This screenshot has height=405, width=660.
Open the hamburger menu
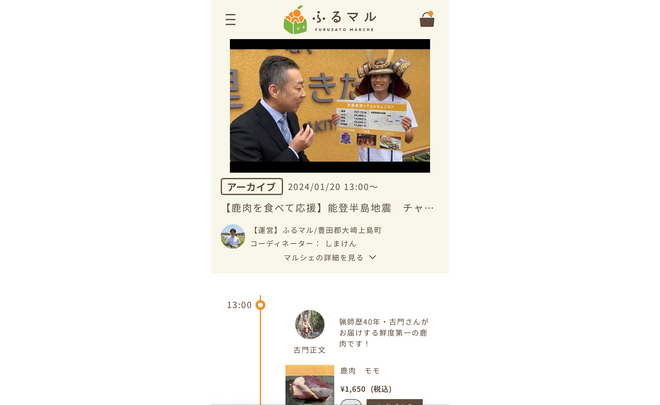tap(230, 19)
